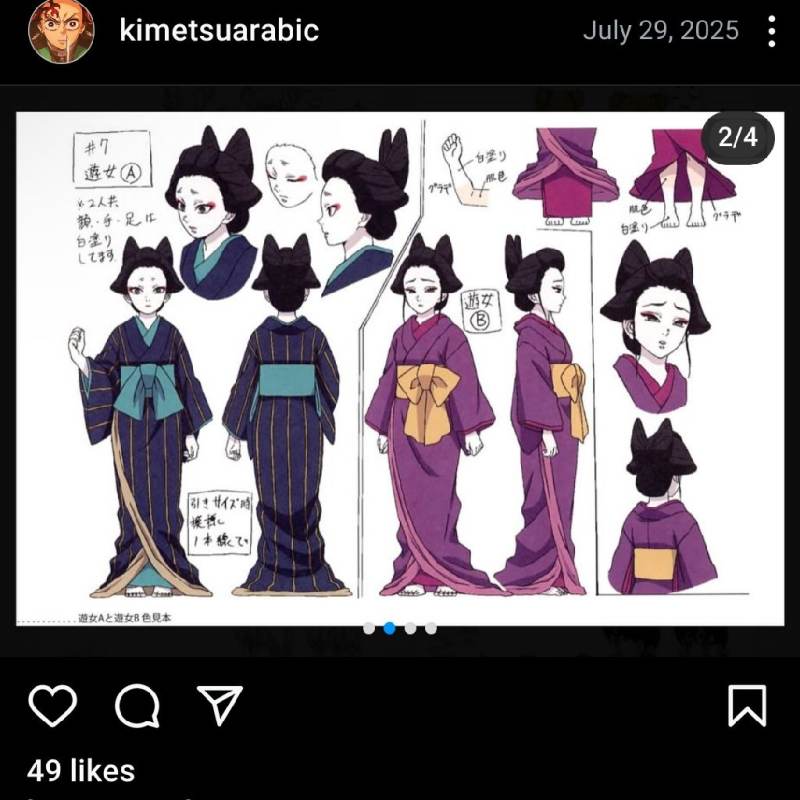Save this post with the bookmark

(747, 706)
